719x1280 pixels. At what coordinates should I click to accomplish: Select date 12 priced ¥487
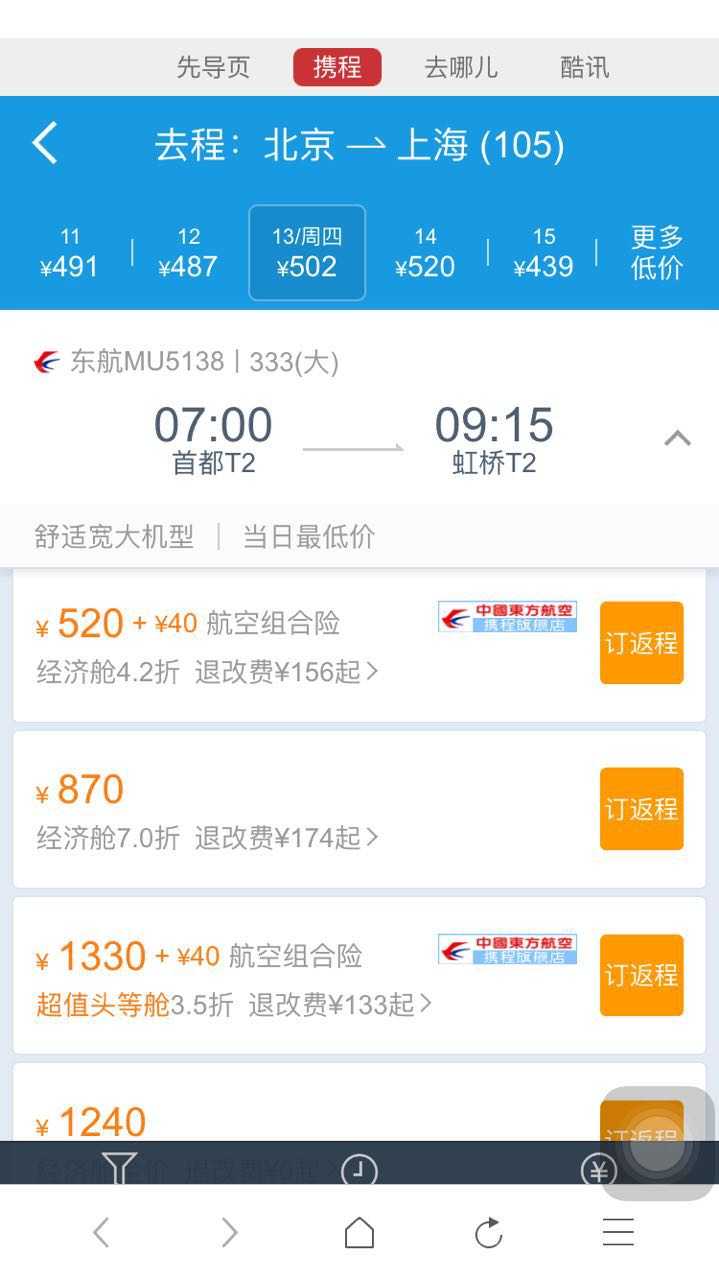(x=188, y=253)
